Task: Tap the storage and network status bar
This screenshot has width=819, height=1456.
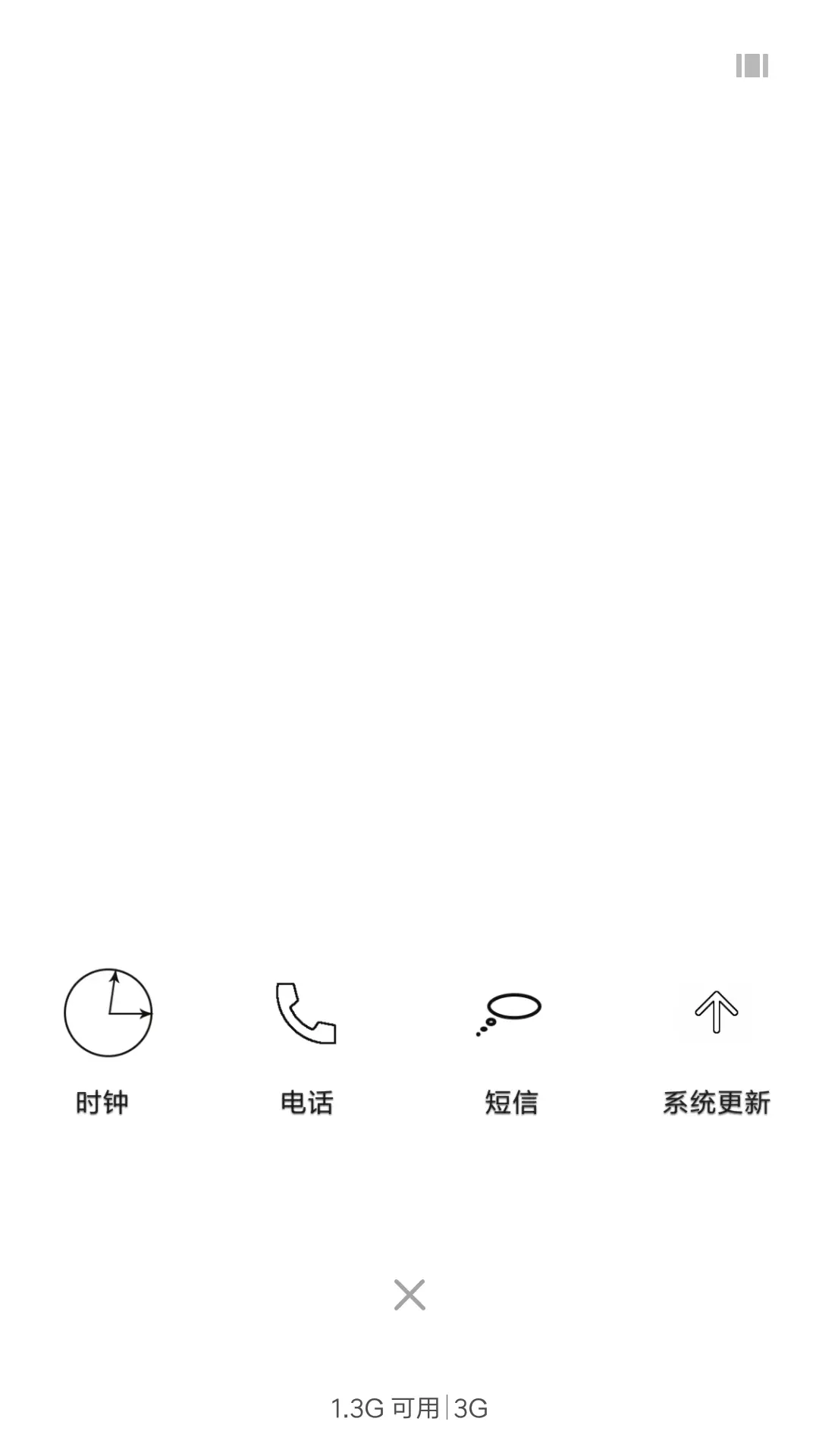Action: click(409, 1407)
